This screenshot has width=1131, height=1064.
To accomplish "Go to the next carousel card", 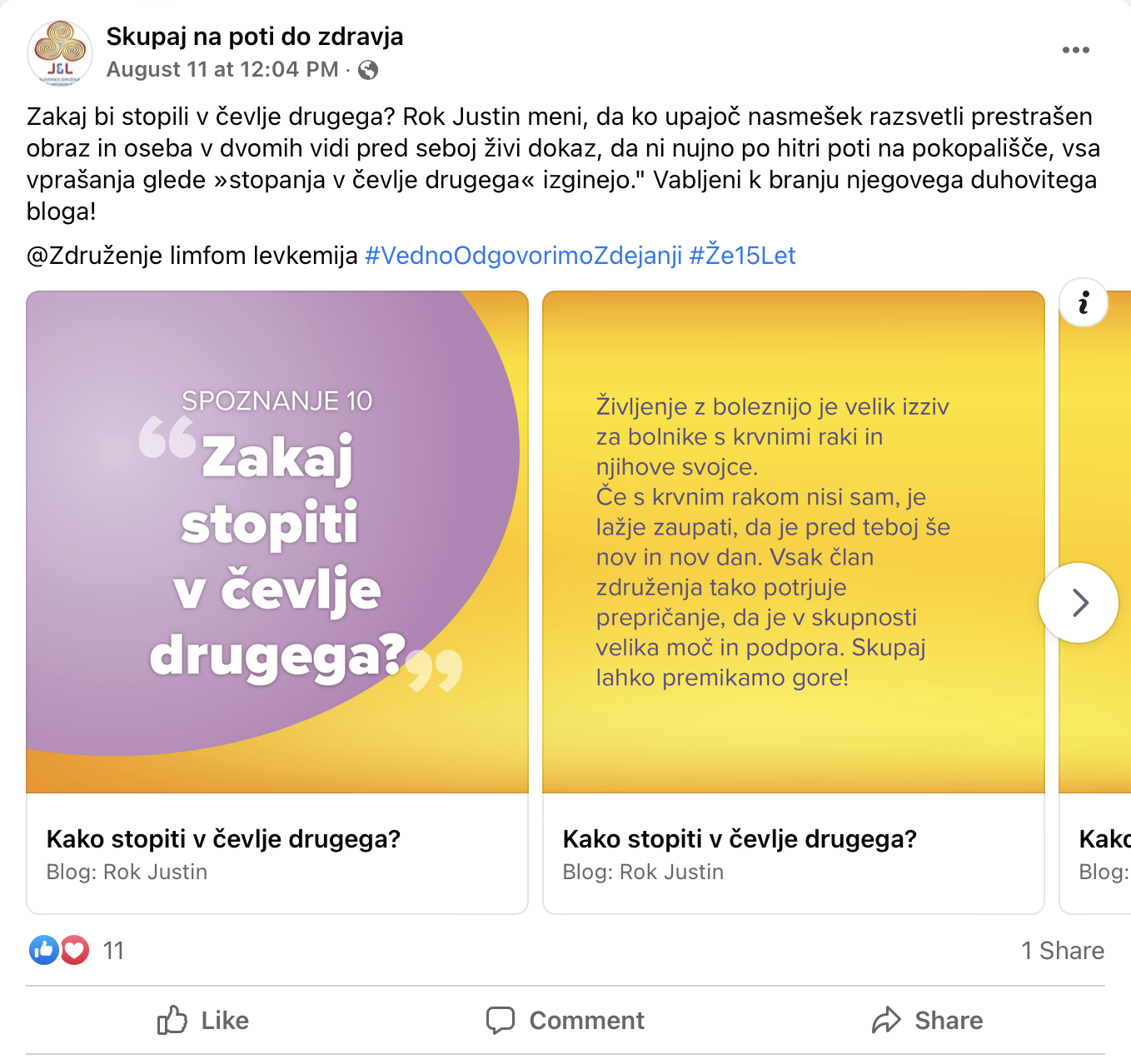I will [x=1079, y=602].
